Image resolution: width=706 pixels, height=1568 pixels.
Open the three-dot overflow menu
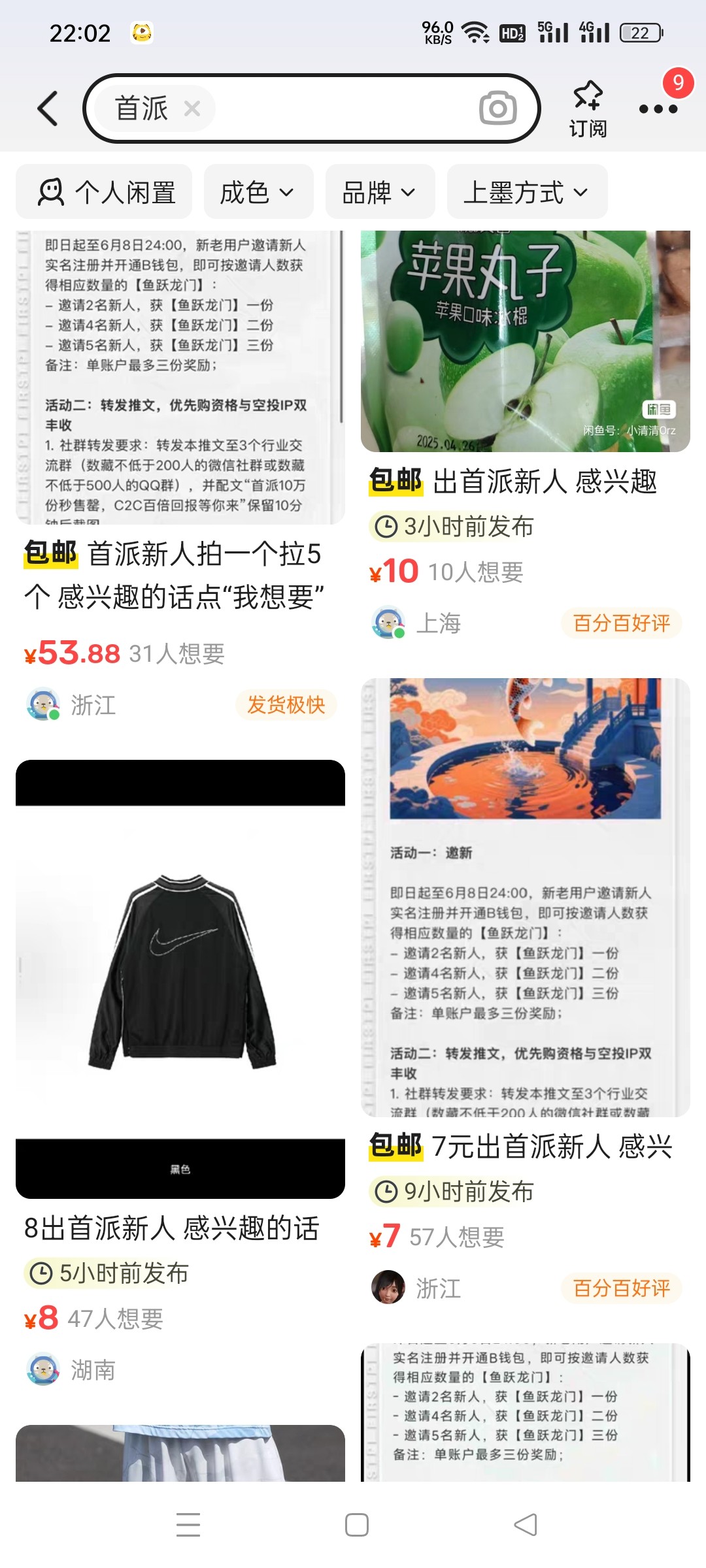pos(658,108)
